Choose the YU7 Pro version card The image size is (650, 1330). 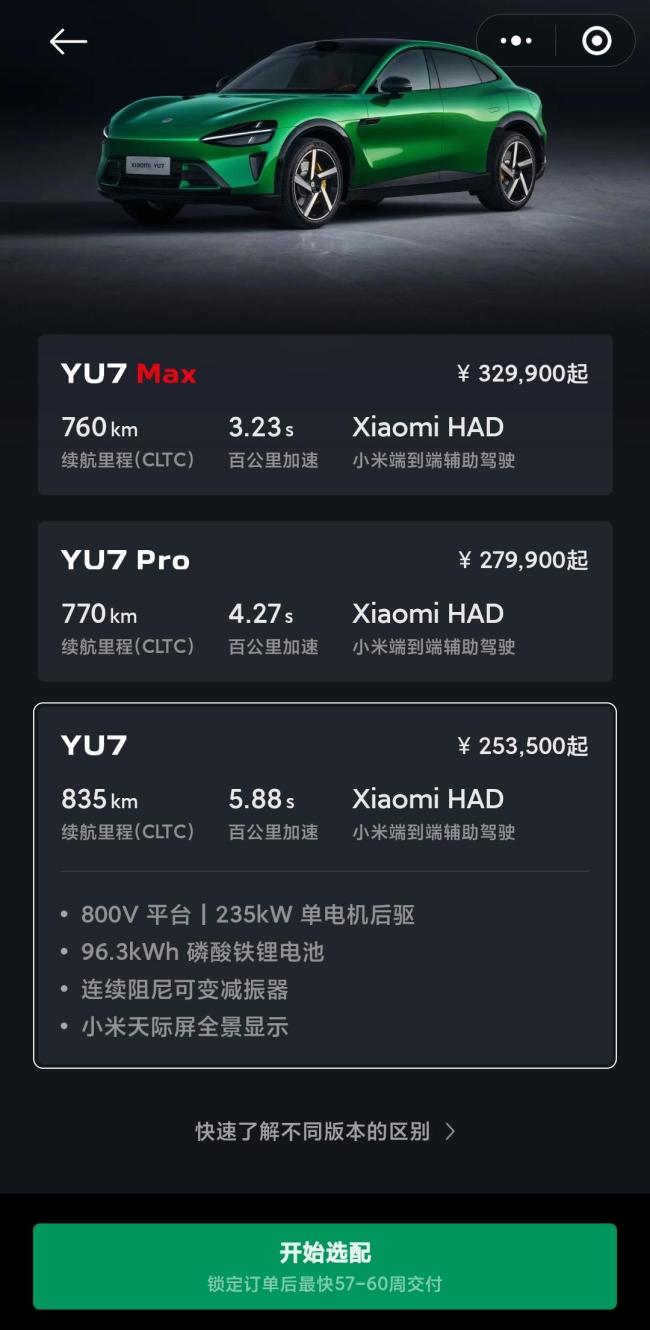point(325,601)
